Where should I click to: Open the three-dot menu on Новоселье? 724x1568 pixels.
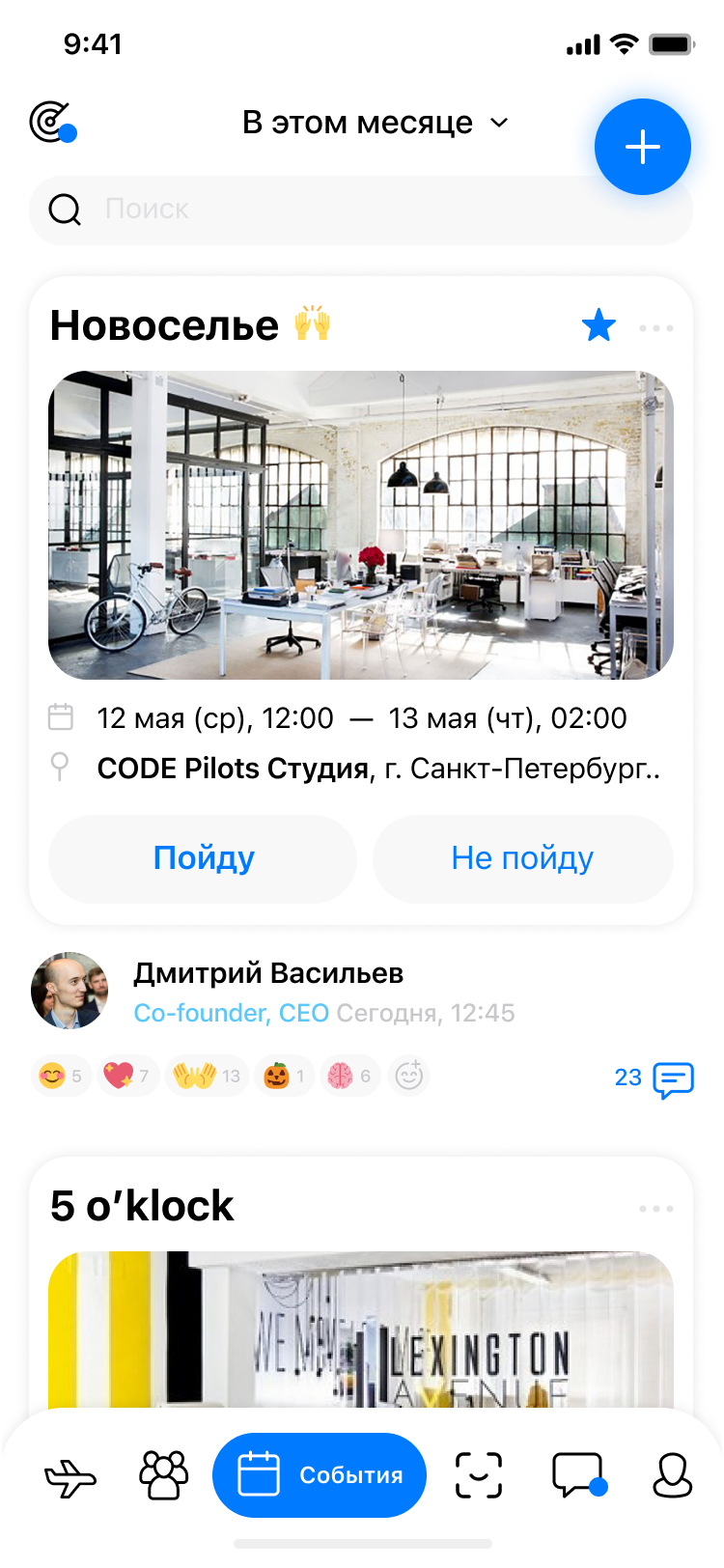point(656,328)
